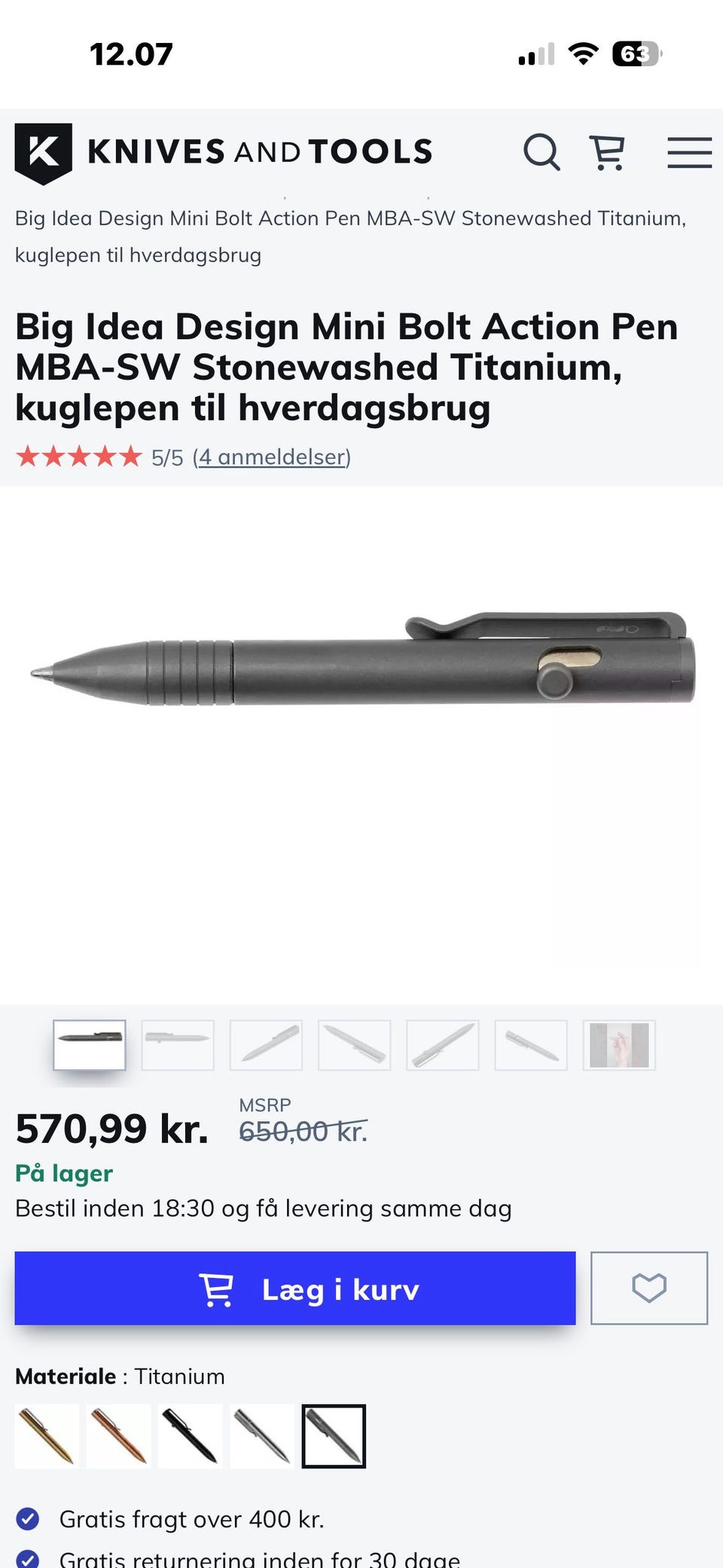The image size is (723, 1568).
Task: Show the sixth gallery thumbnail
Action: [531, 1045]
